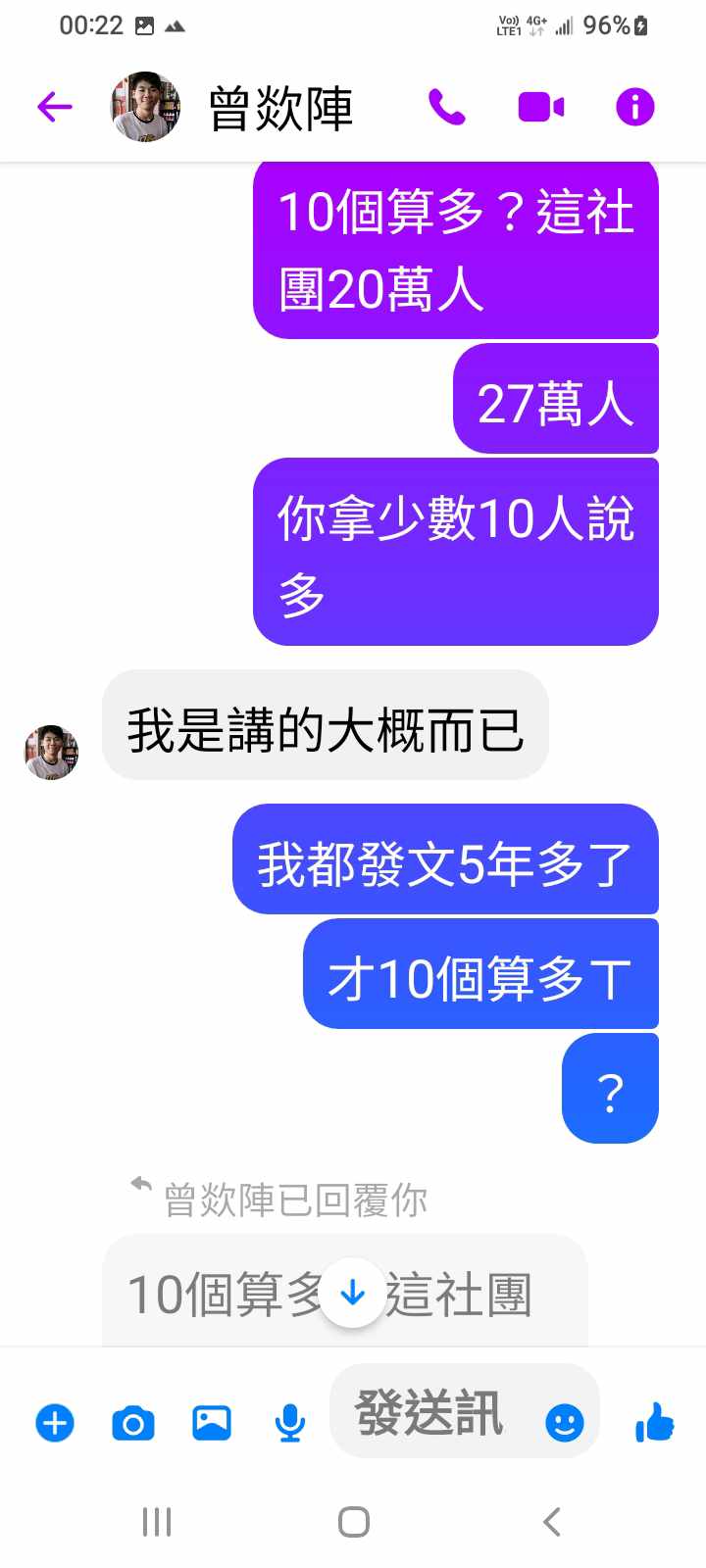Open the camera to take a photo
The width and height of the screenshot is (706, 1568).
tap(133, 1422)
